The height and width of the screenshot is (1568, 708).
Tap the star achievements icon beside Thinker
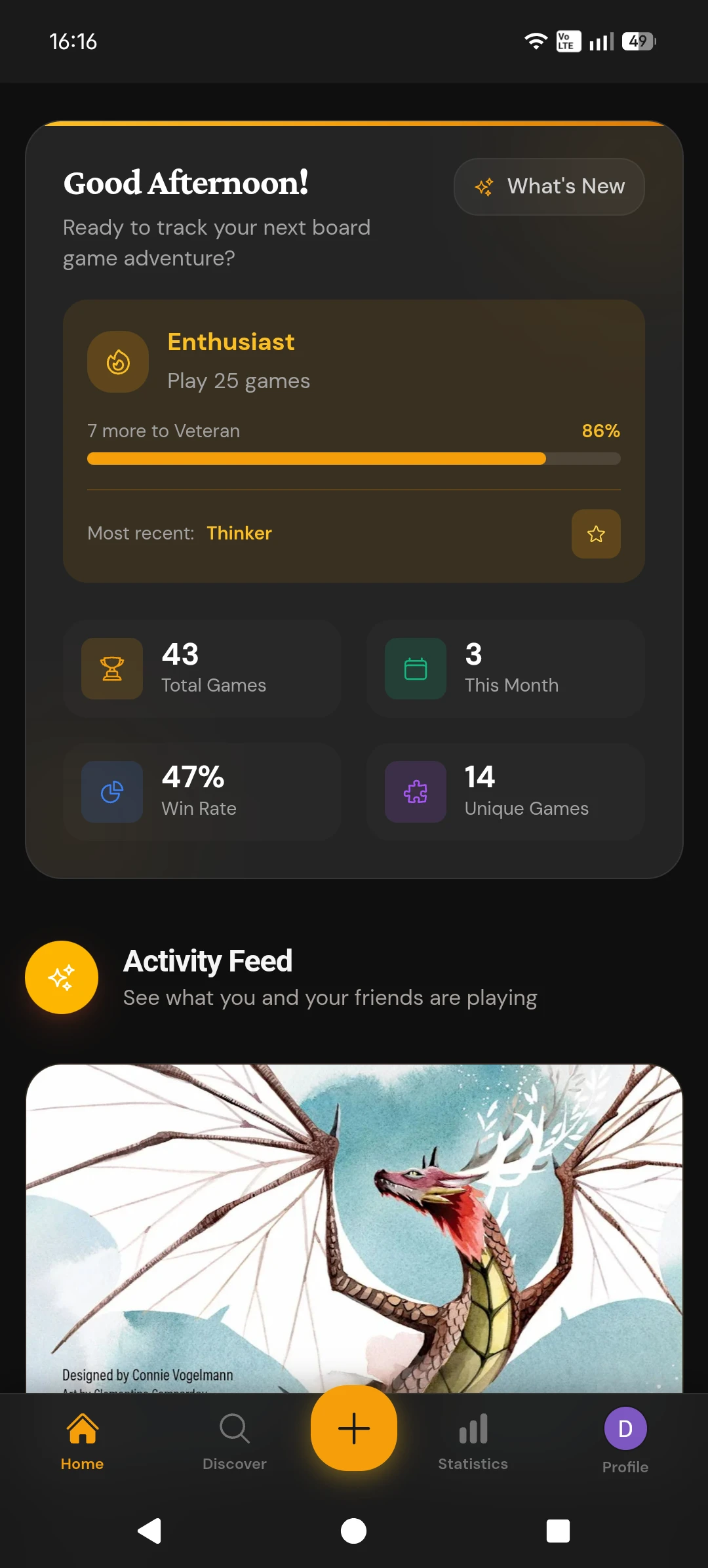[x=595, y=534]
